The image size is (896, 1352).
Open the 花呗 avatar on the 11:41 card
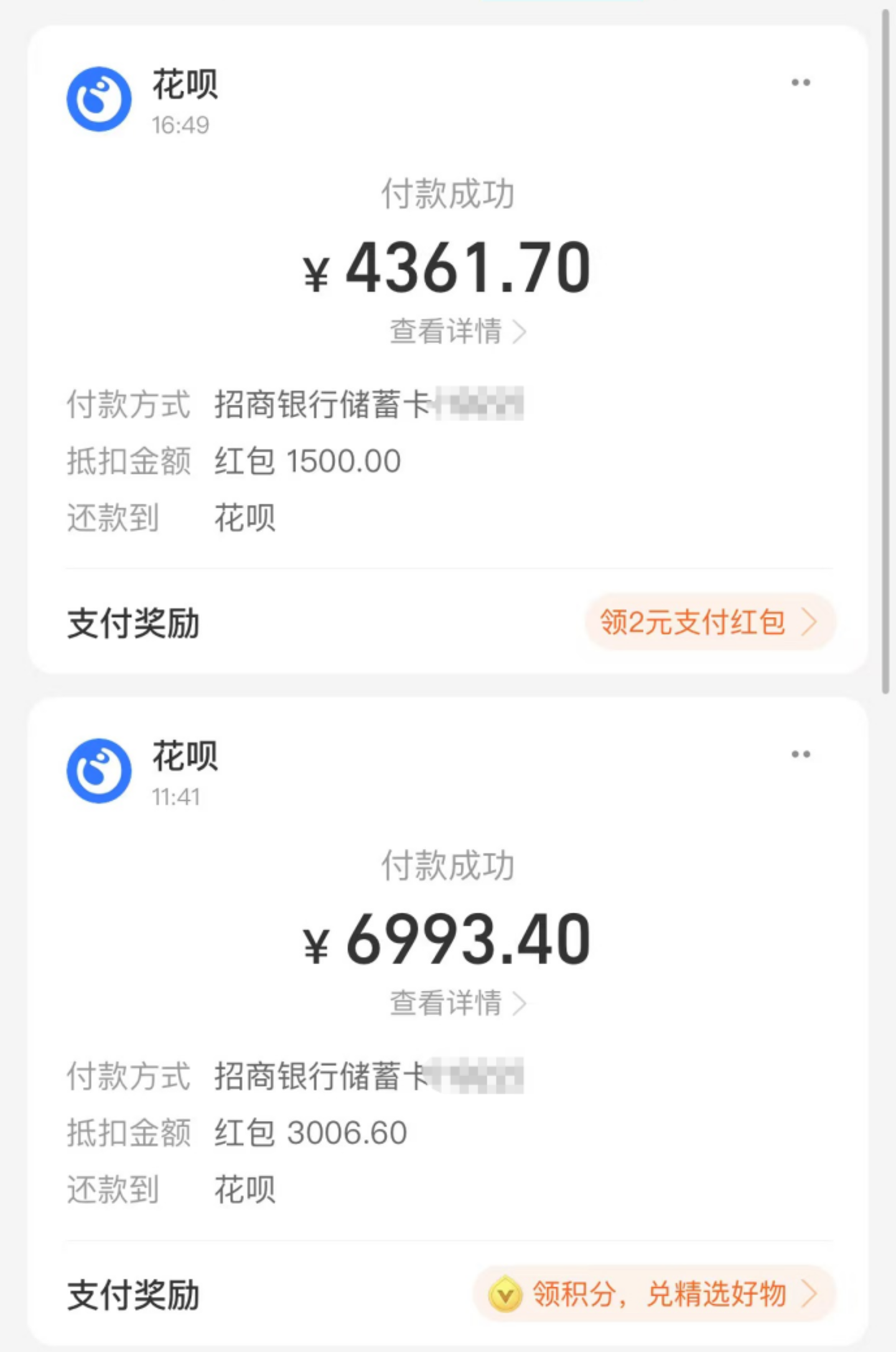[x=99, y=771]
